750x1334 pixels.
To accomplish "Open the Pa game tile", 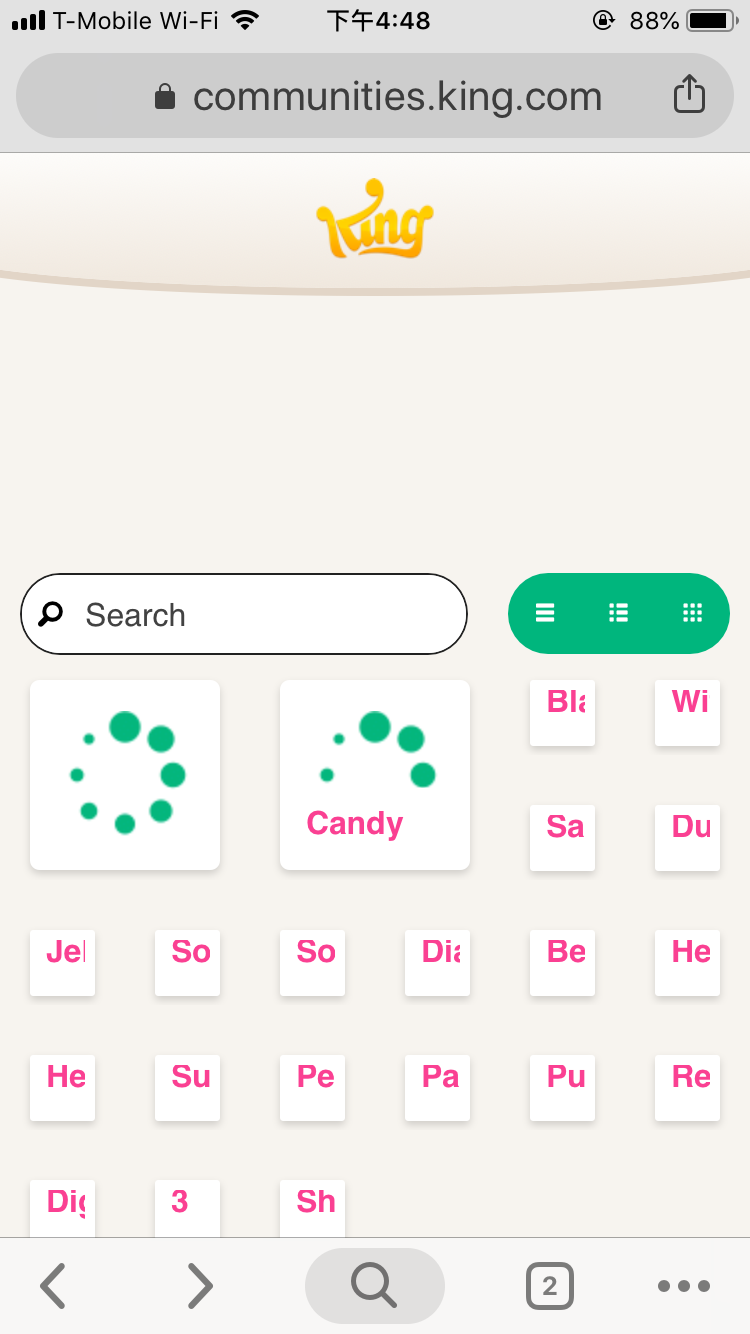I will click(x=437, y=1087).
